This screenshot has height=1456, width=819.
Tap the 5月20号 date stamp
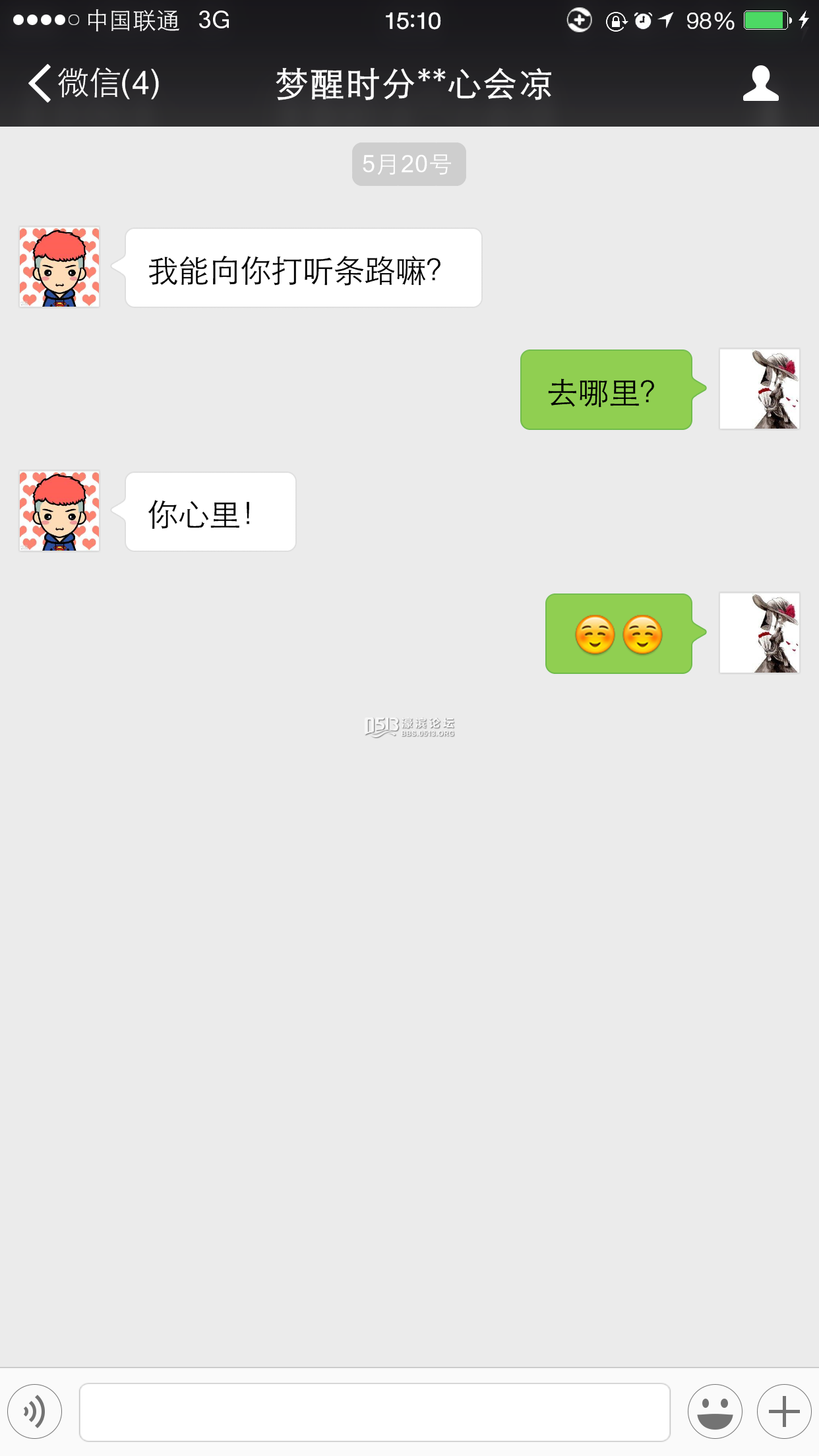point(409,163)
